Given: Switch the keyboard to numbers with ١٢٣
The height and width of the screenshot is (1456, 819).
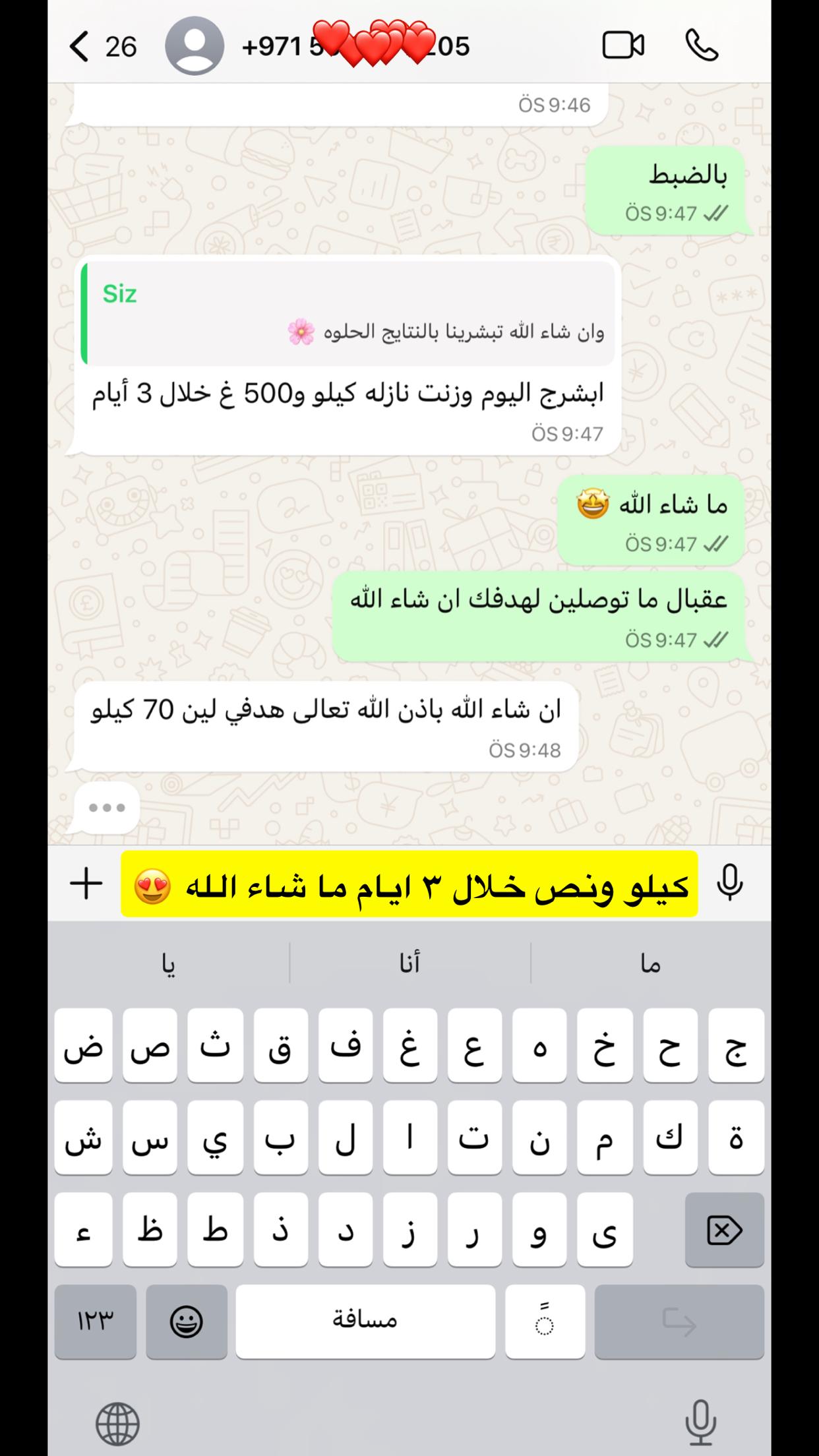Looking at the screenshot, I should [x=95, y=1321].
